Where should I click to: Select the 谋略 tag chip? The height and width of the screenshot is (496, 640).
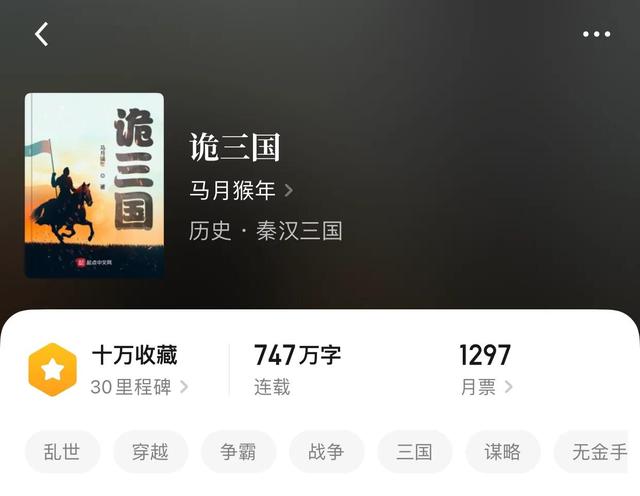[503, 452]
